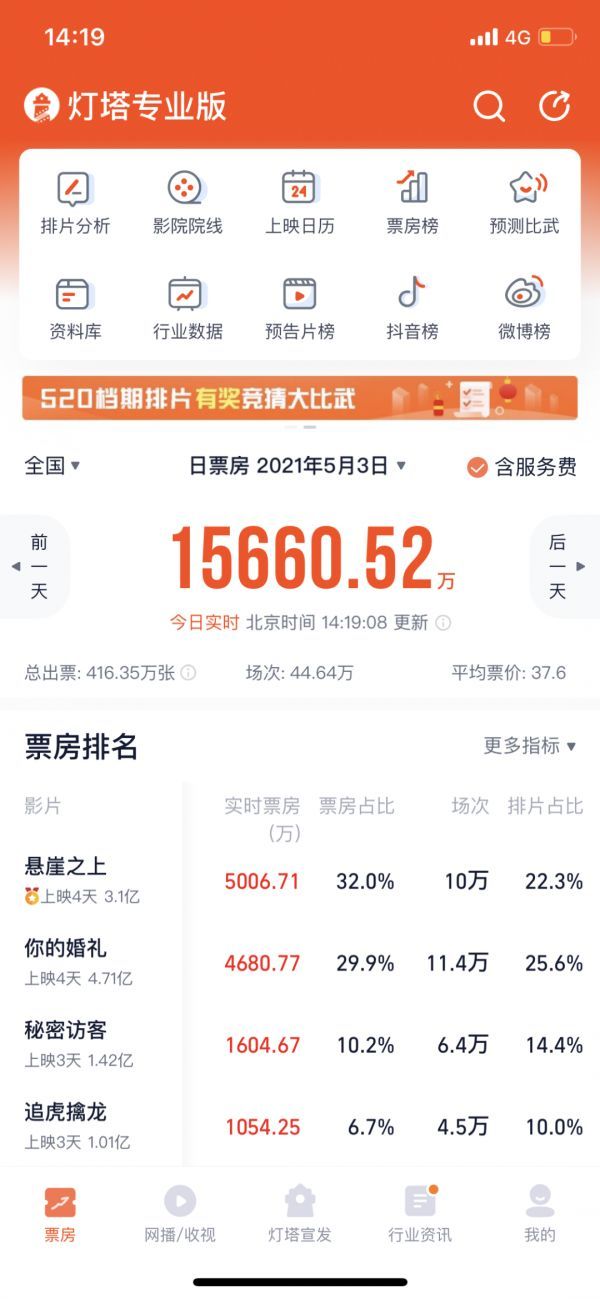Go to 前一天 box office
Image resolution: width=600 pixels, height=1299 pixels.
coord(36,566)
